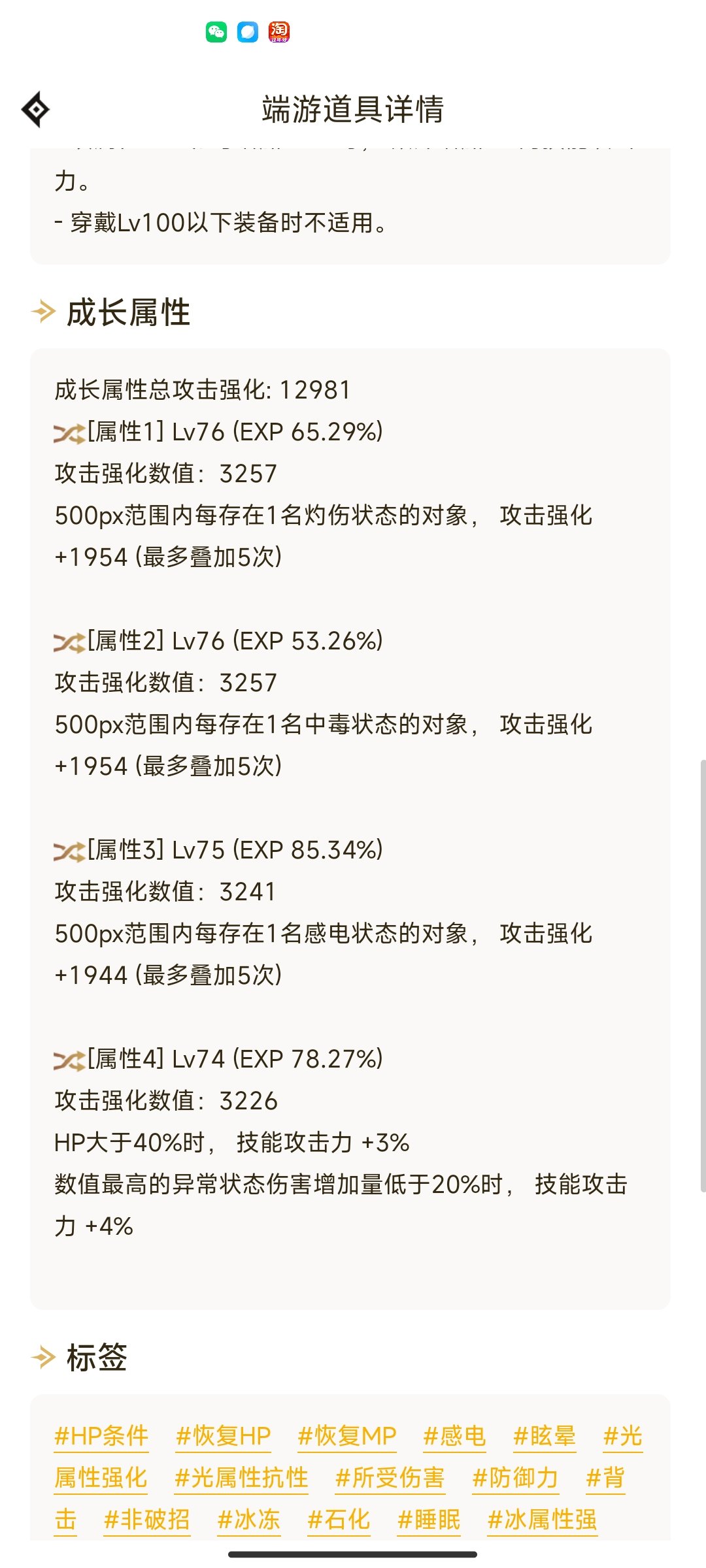This screenshot has height=1568, width=706.
Task: Open the #非破招 tag
Action: [147, 1519]
